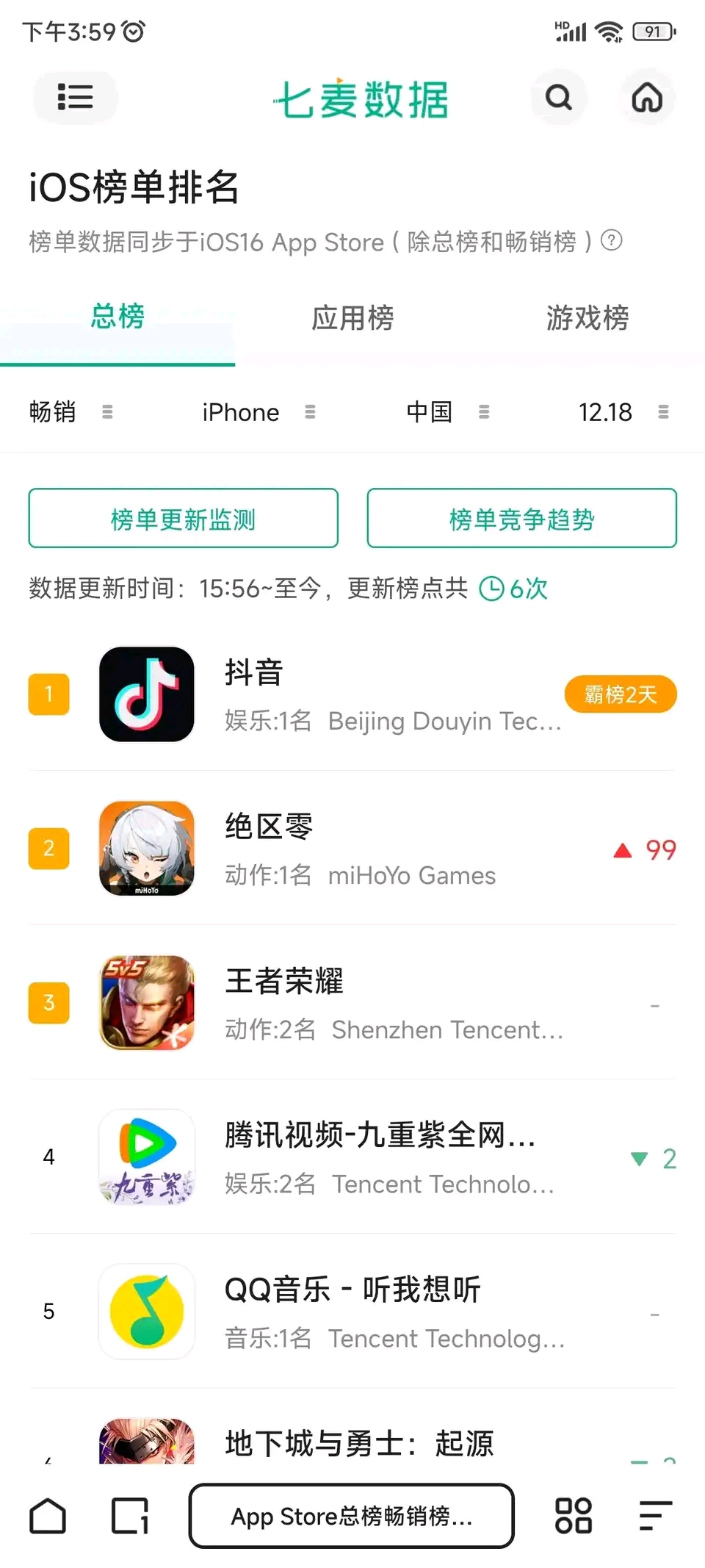Expand the 畅销 chart type dropdown
This screenshot has height=1568, width=705.
pyautogui.click(x=70, y=412)
